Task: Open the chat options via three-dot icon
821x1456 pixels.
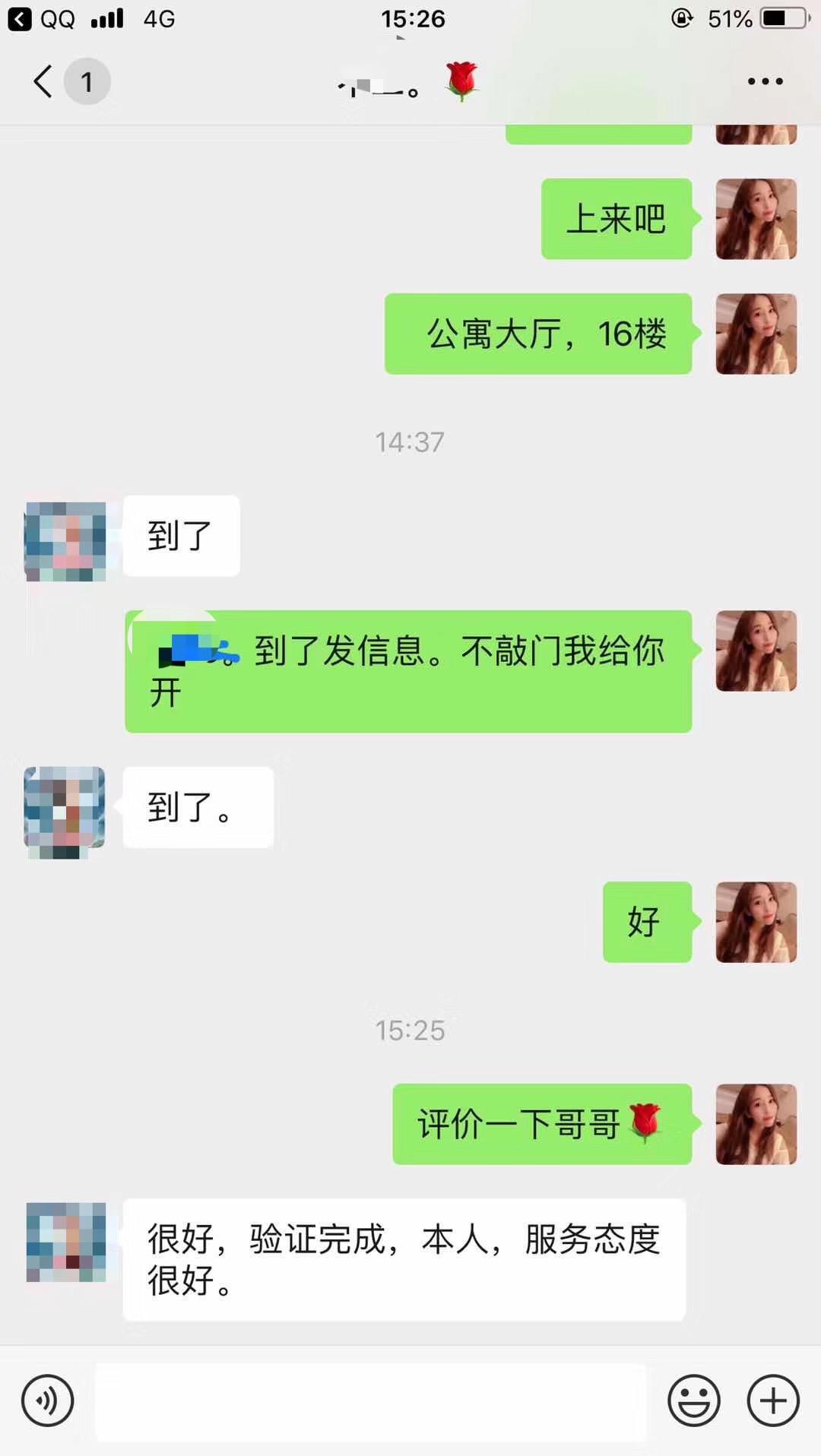Action: [x=764, y=81]
